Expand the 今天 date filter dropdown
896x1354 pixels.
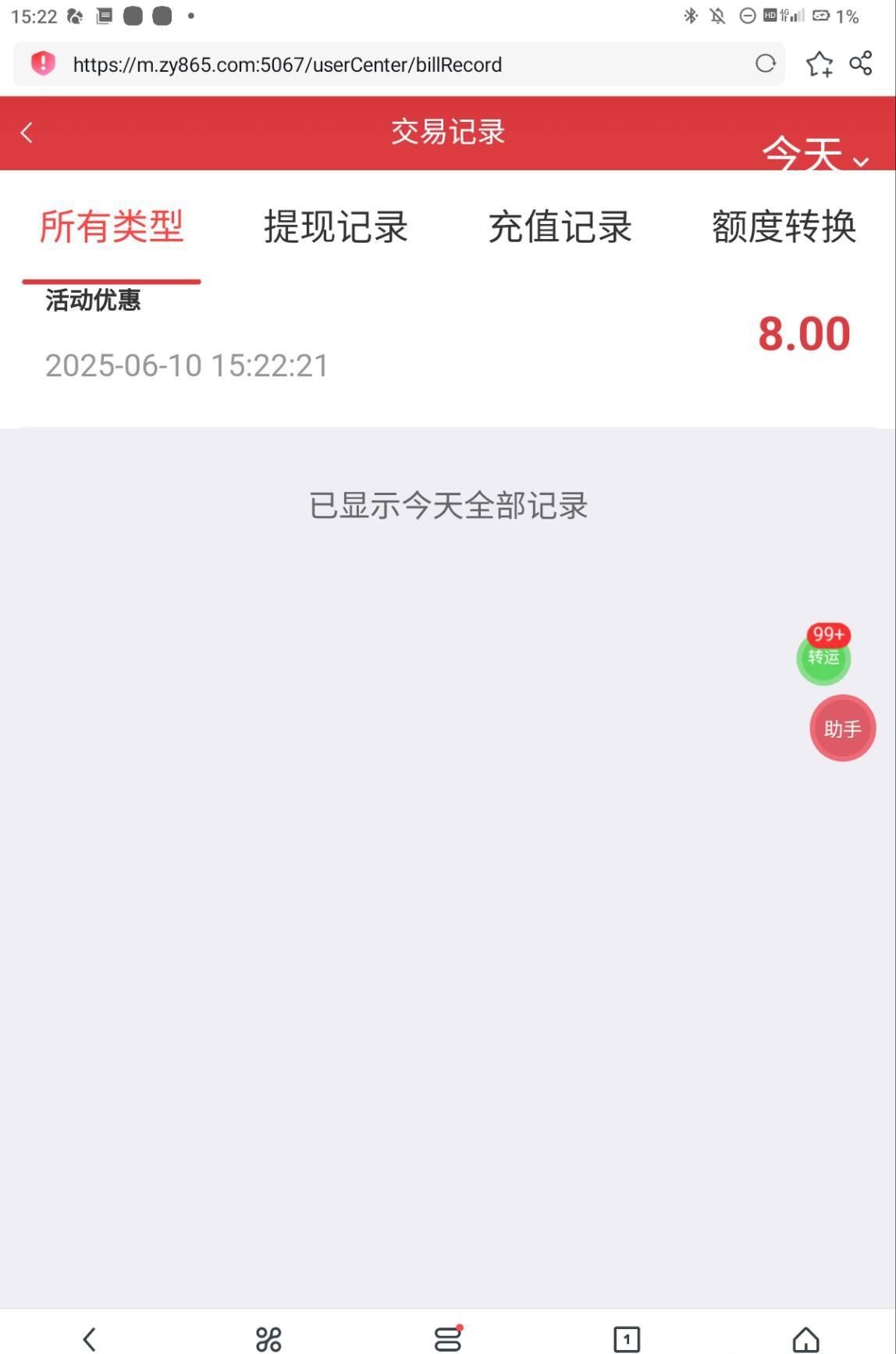point(814,153)
